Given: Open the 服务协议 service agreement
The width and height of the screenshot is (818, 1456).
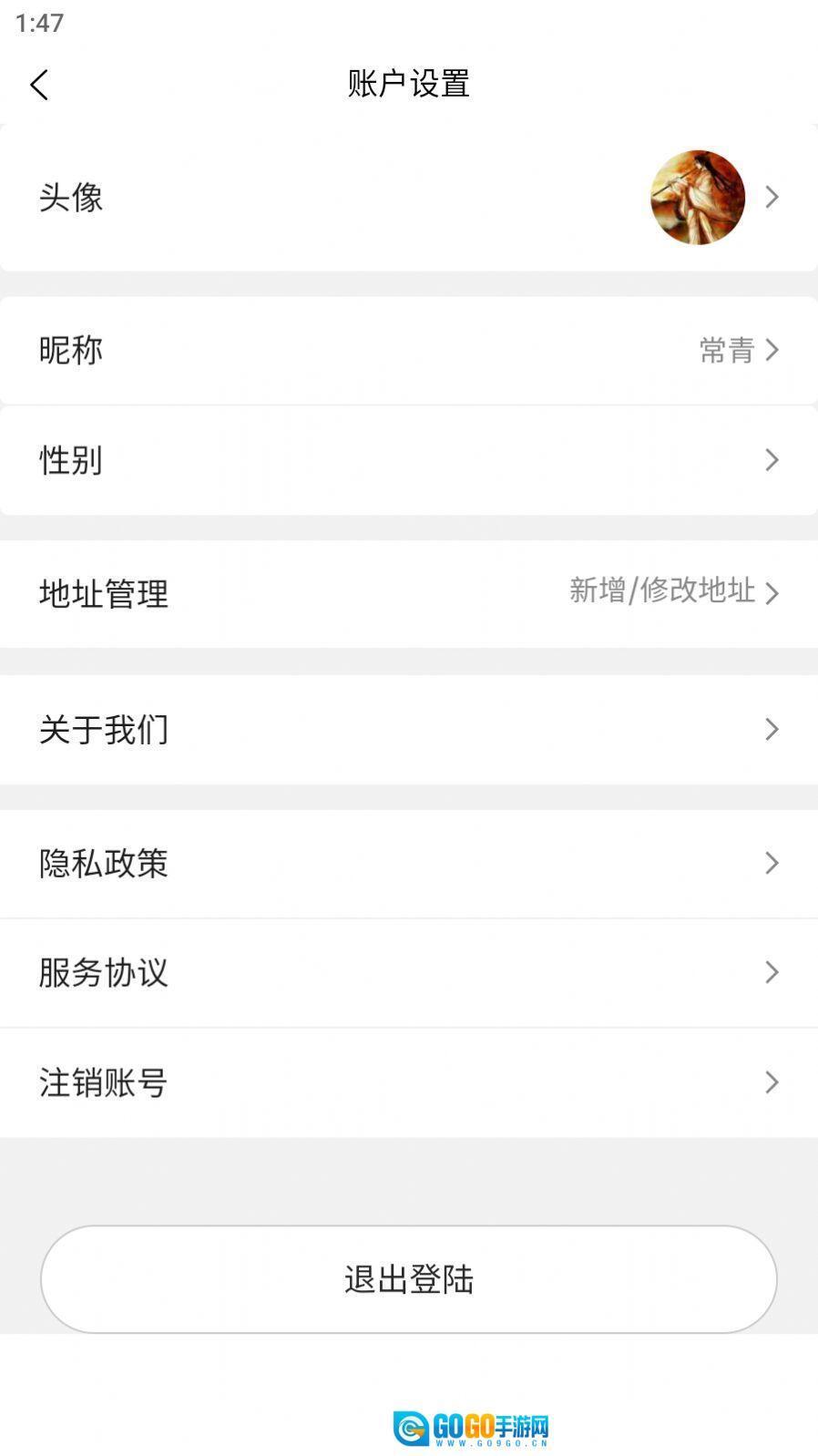Looking at the screenshot, I should click(408, 973).
